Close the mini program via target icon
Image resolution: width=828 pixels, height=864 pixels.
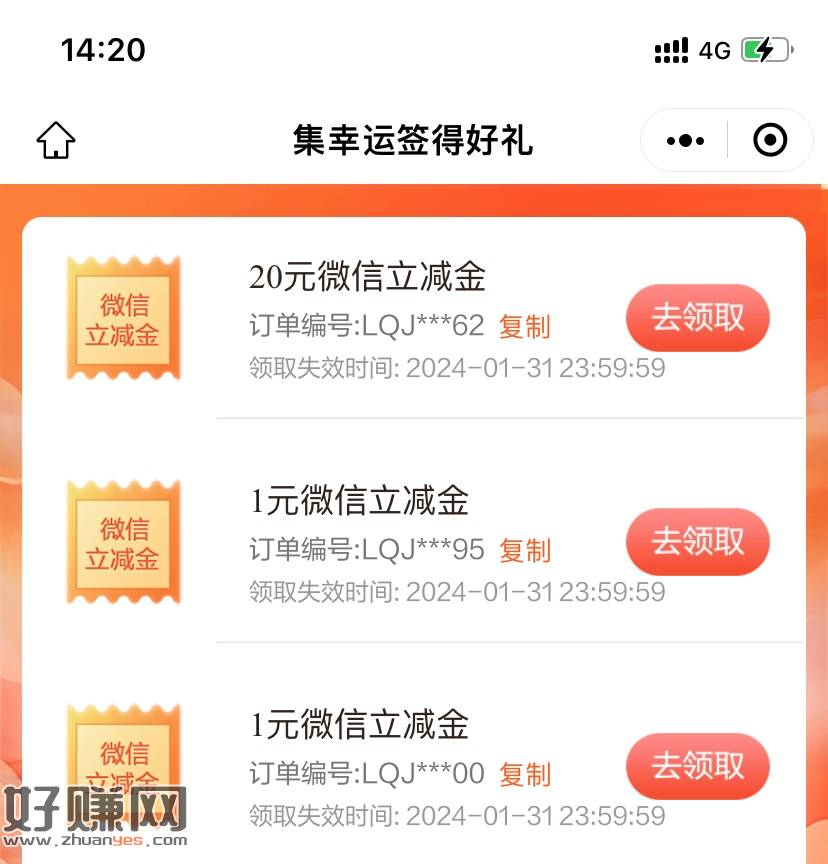tap(769, 141)
